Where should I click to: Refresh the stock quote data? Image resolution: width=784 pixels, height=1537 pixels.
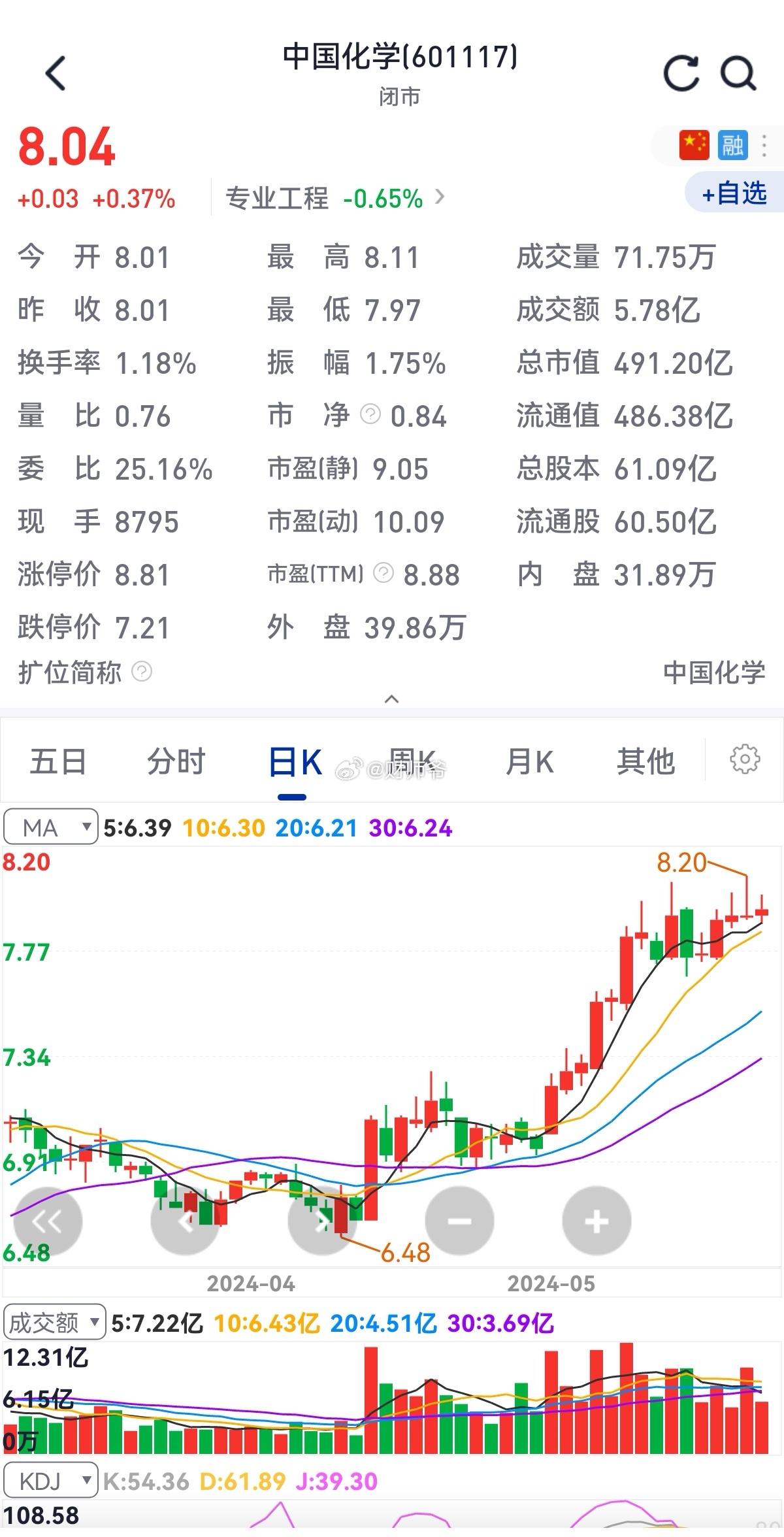pos(681,73)
